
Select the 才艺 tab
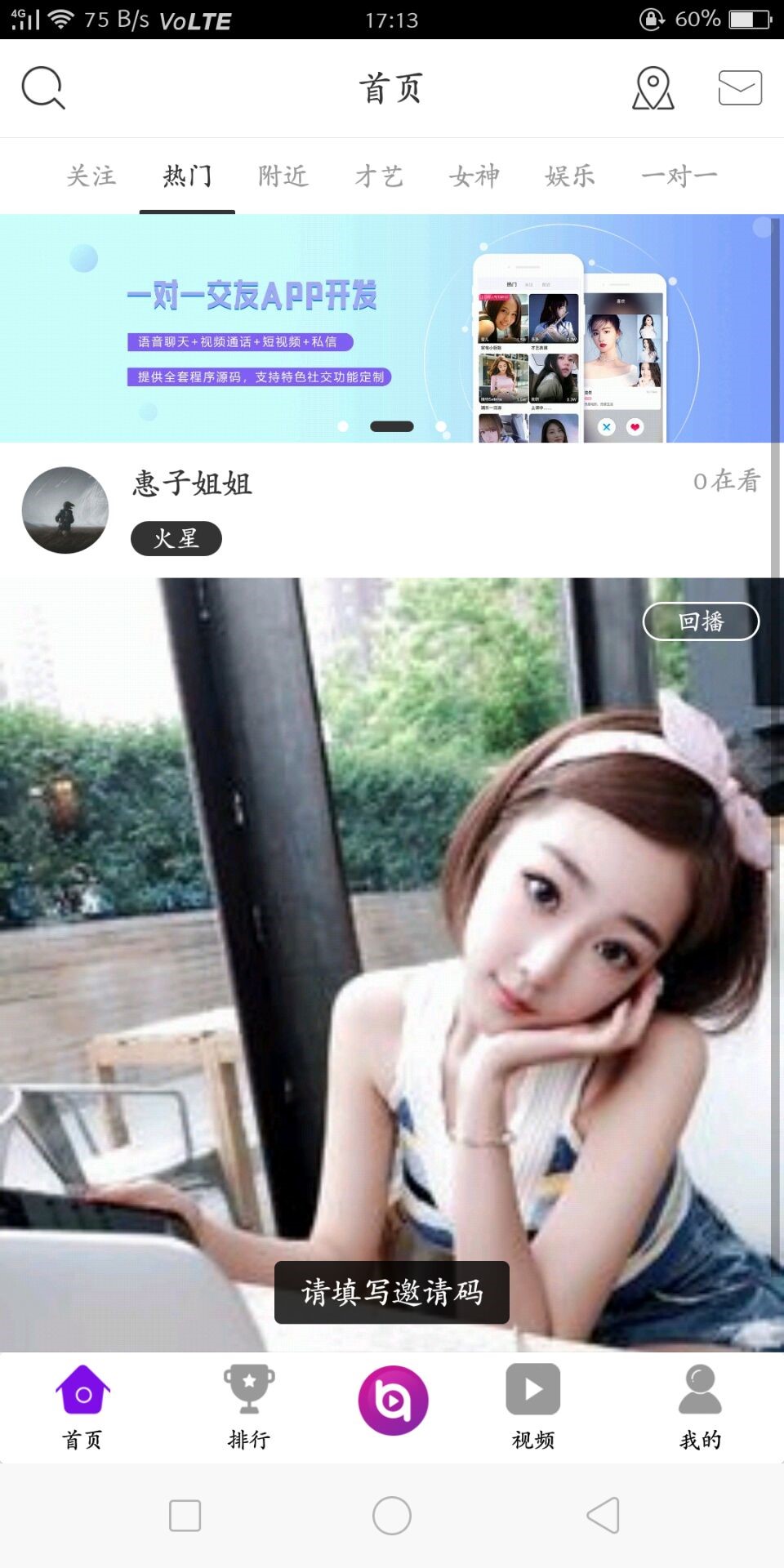tap(379, 176)
